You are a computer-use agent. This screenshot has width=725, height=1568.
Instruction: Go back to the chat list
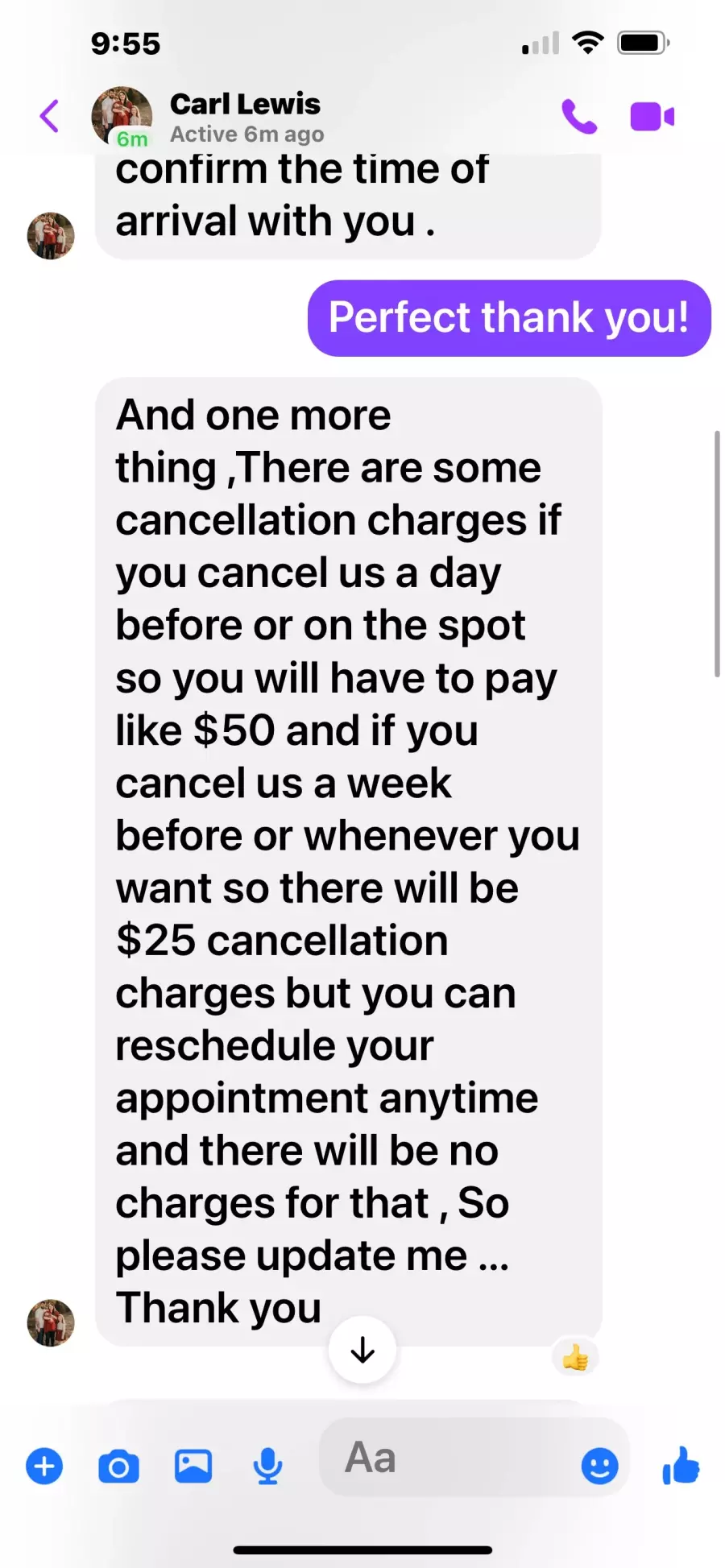click(x=49, y=116)
